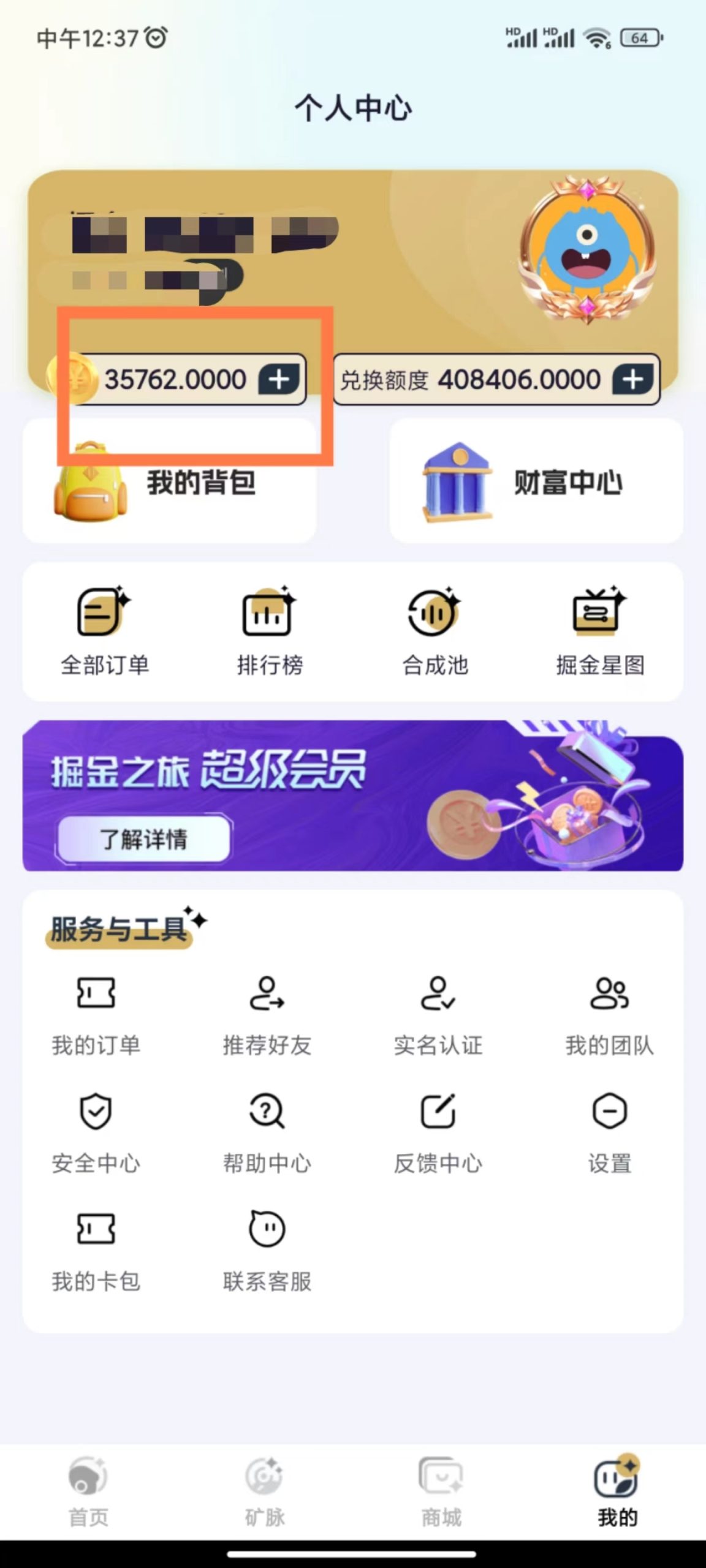Viewport: 706px width, 1568px height.
Task: Open 财富中心 card
Action: (536, 481)
